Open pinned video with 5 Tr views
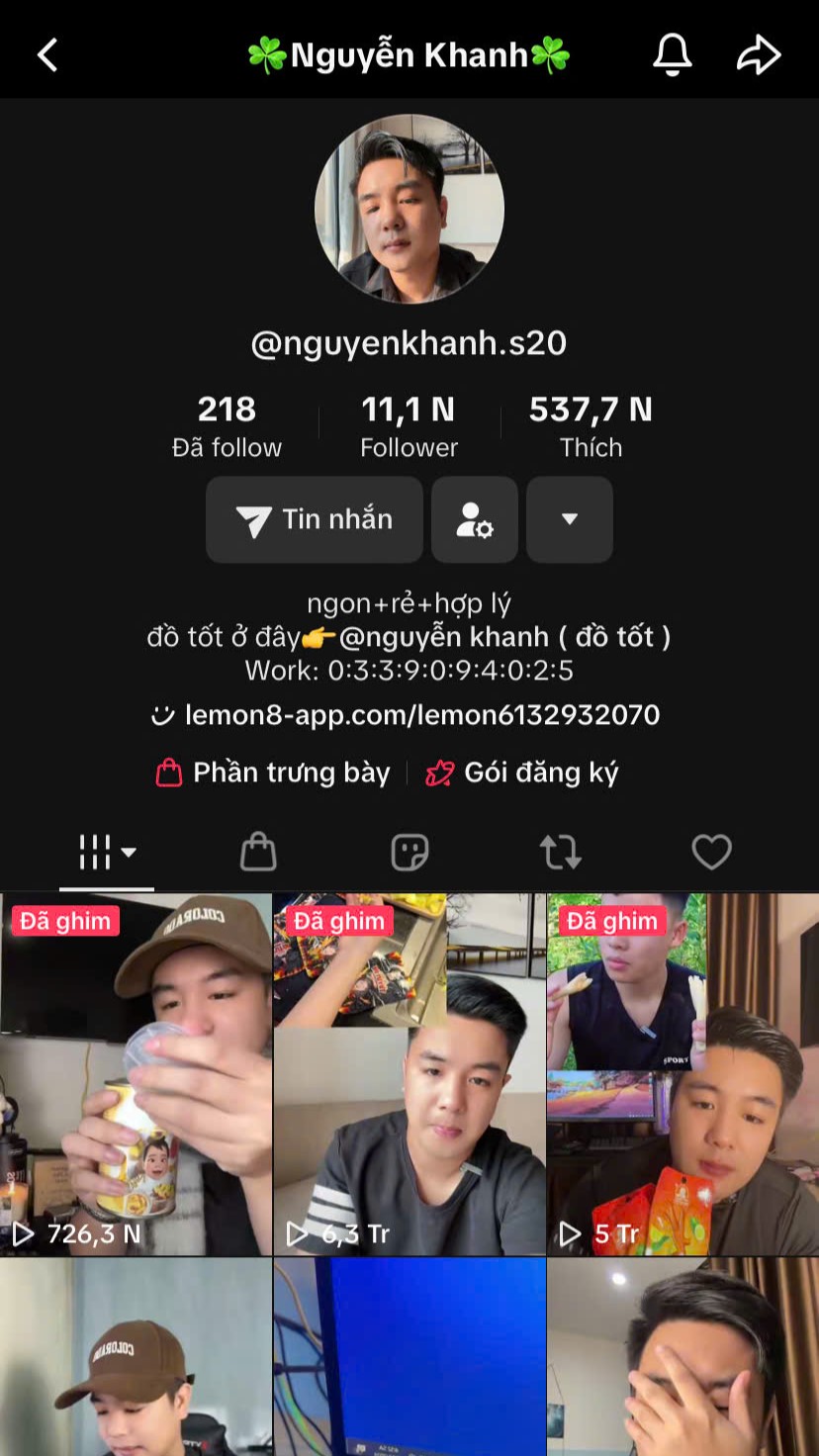 coord(683,1074)
